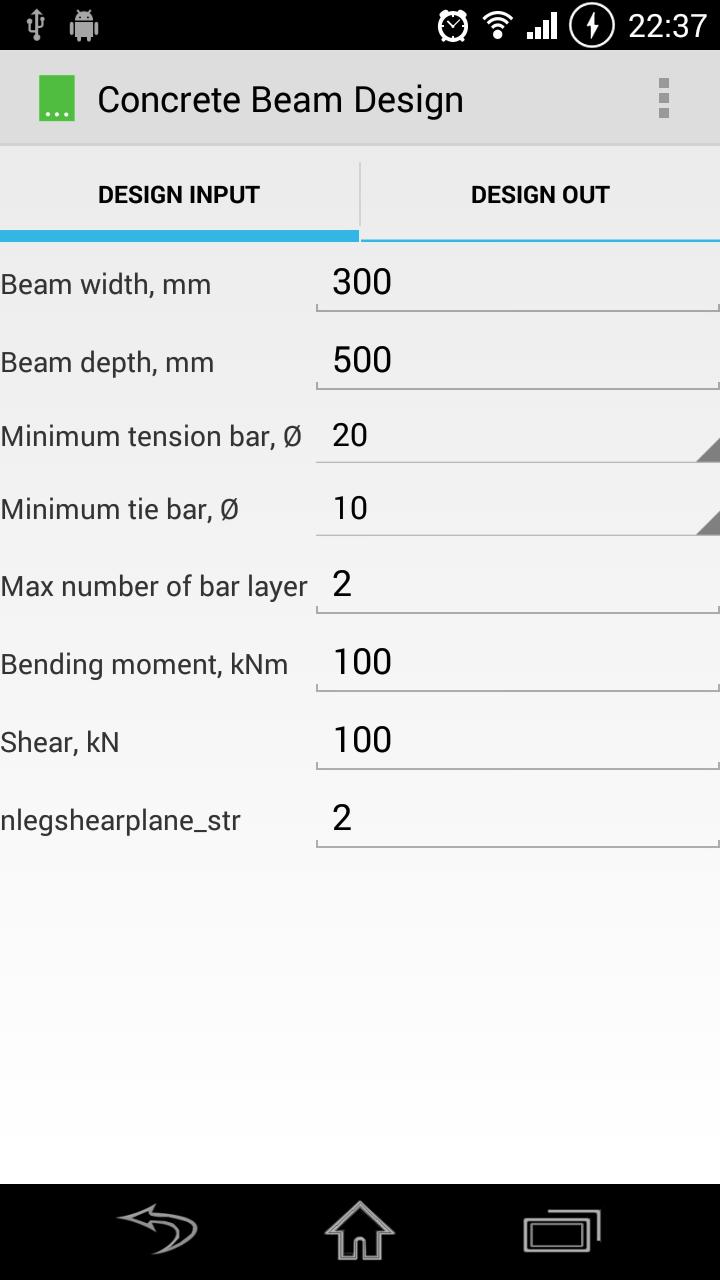Expand the minimum tension bar dropdown
This screenshot has height=1280, width=720.
tap(516, 436)
